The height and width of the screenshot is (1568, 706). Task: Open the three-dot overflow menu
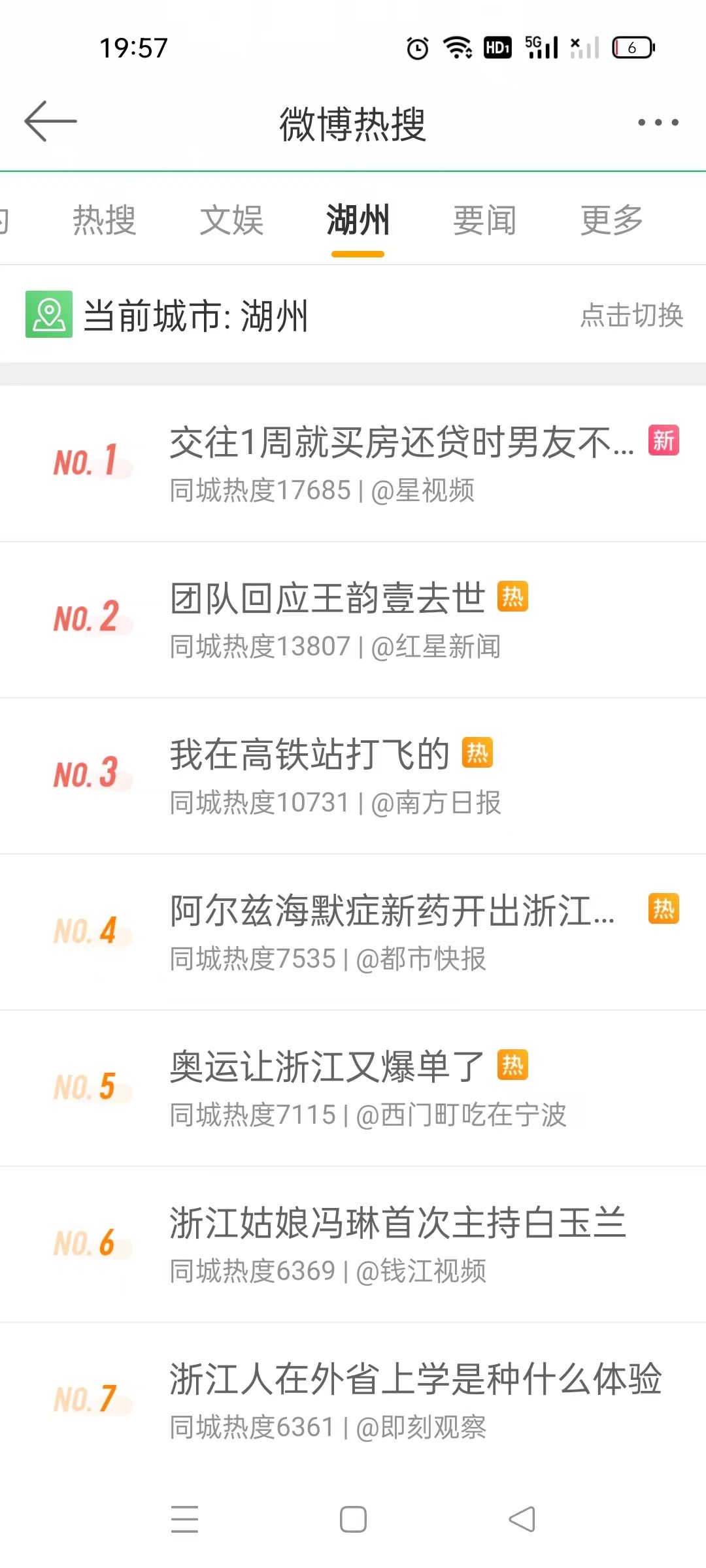[658, 122]
